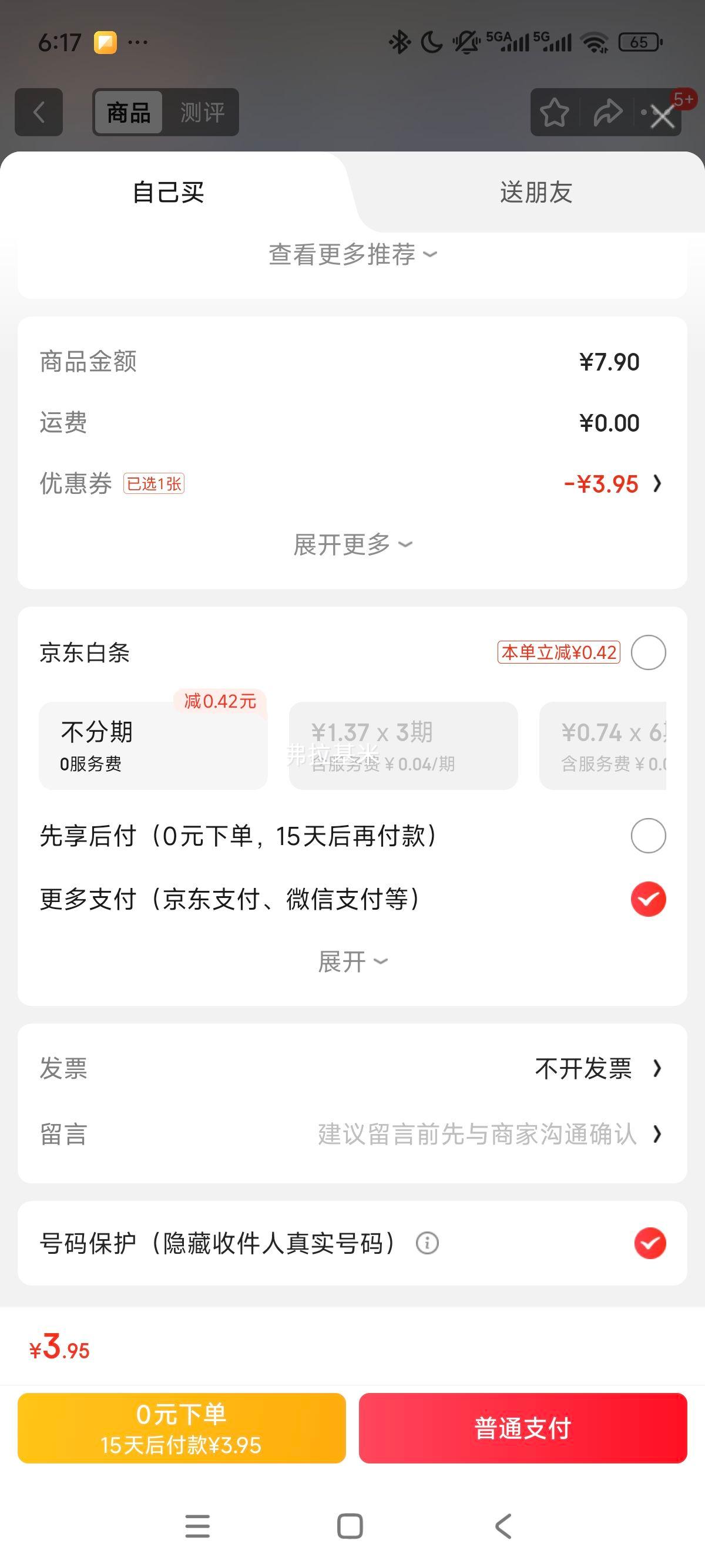This screenshot has height=1568, width=705.
Task: Open the 留言 message row
Action: tap(352, 1134)
